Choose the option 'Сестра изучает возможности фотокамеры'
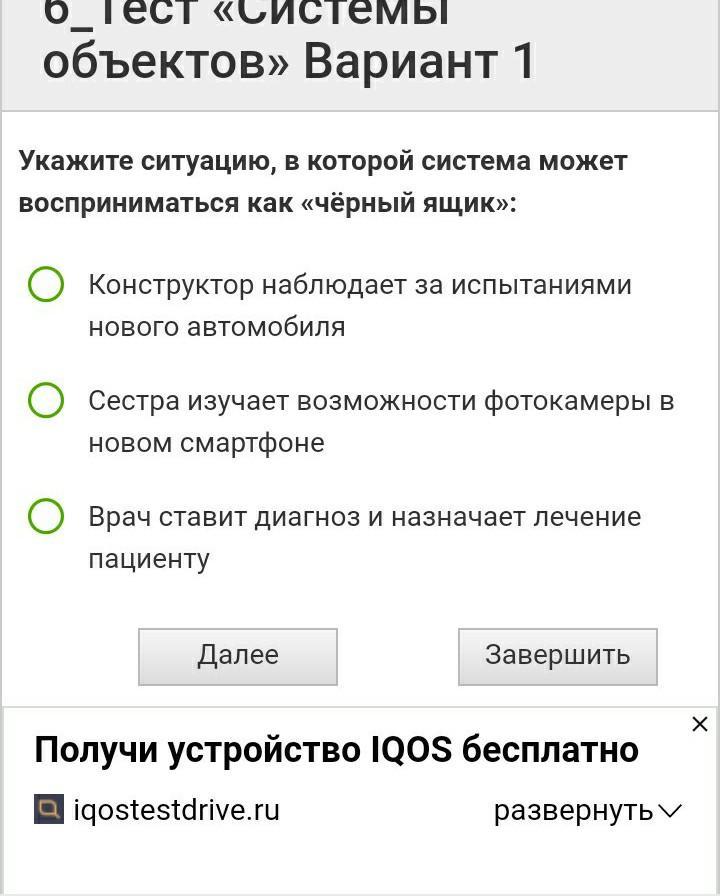 pyautogui.click(x=46, y=401)
